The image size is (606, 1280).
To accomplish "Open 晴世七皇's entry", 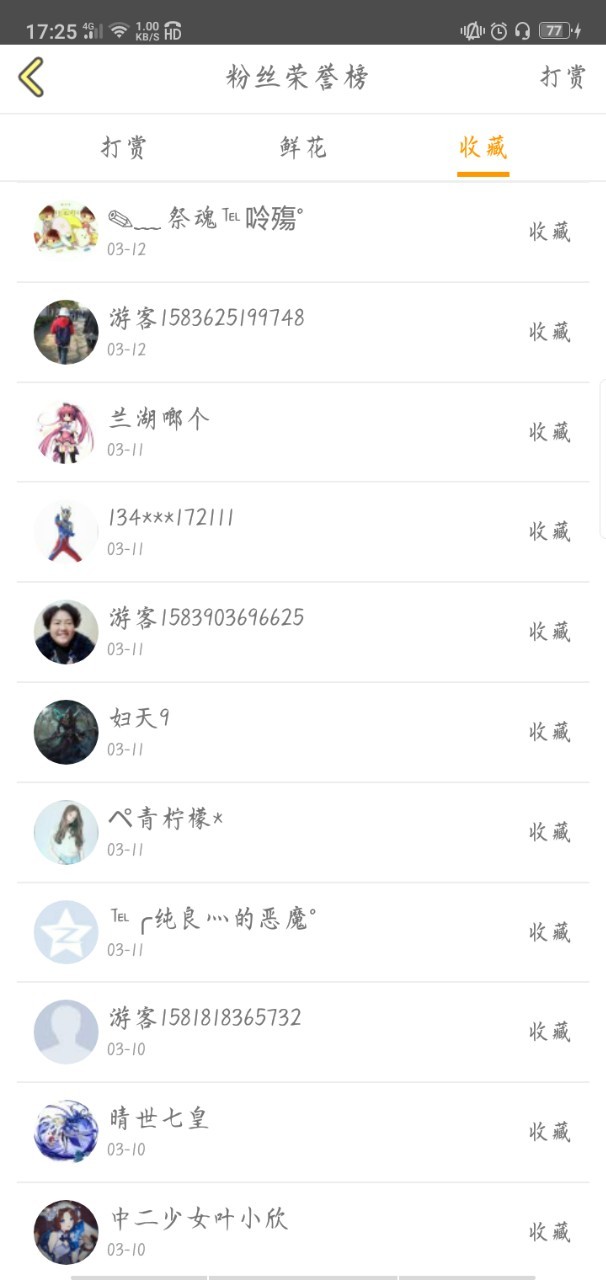I will coord(303,1132).
